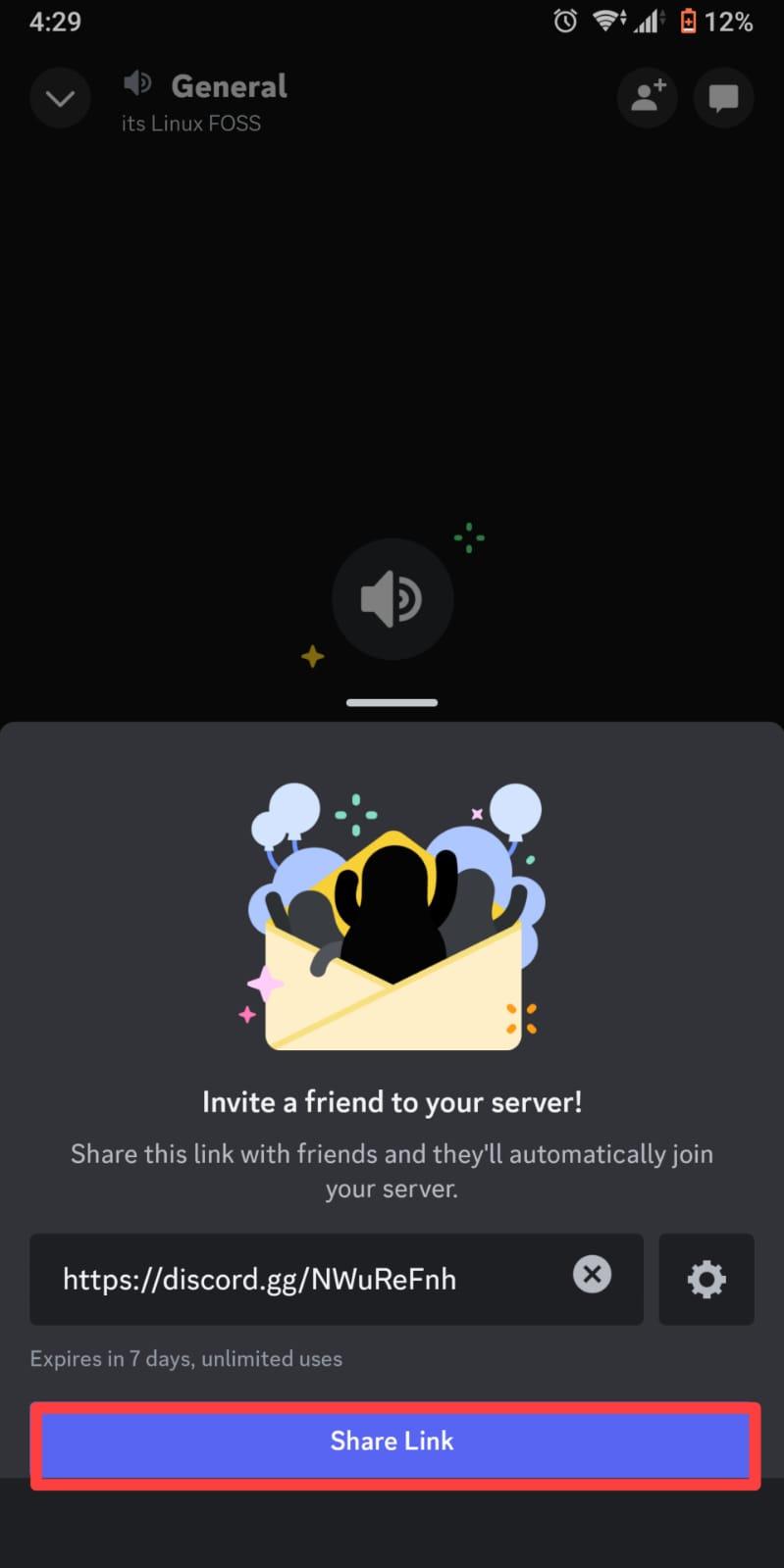Open invite link settings gear
Viewport: 784px width, 1568px height.
(x=706, y=1279)
